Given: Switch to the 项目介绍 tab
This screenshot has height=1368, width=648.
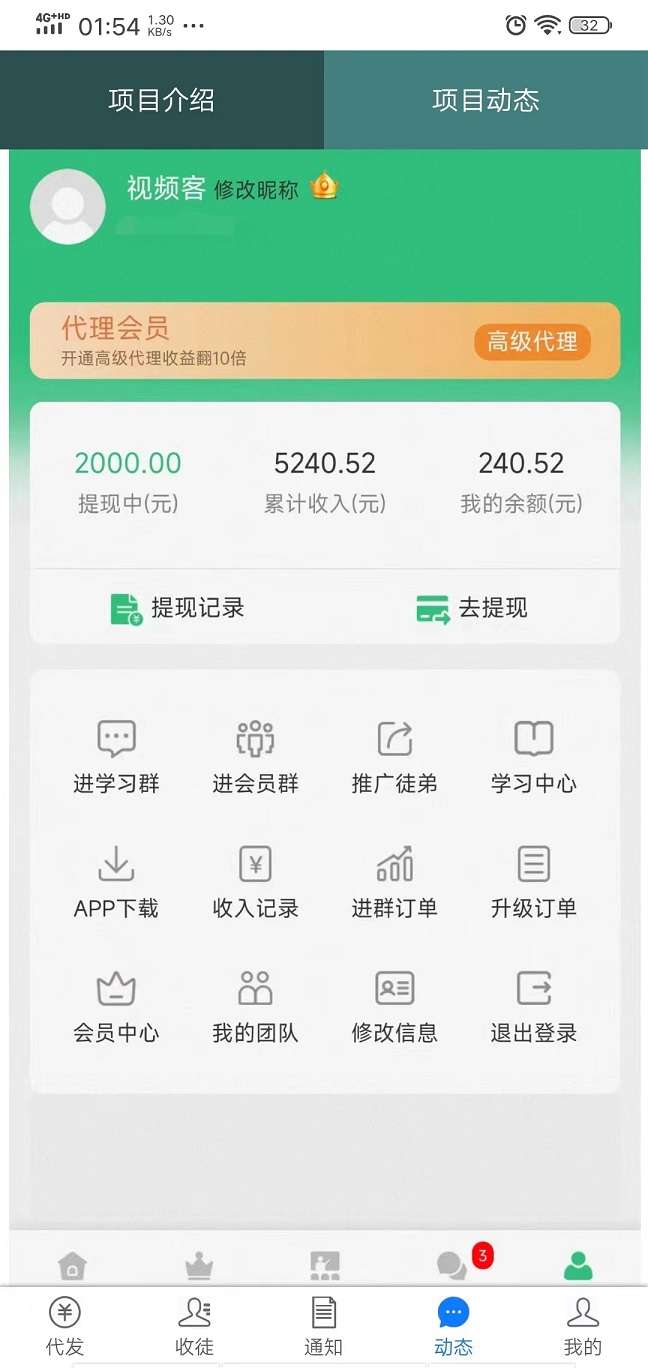Looking at the screenshot, I should click(162, 100).
